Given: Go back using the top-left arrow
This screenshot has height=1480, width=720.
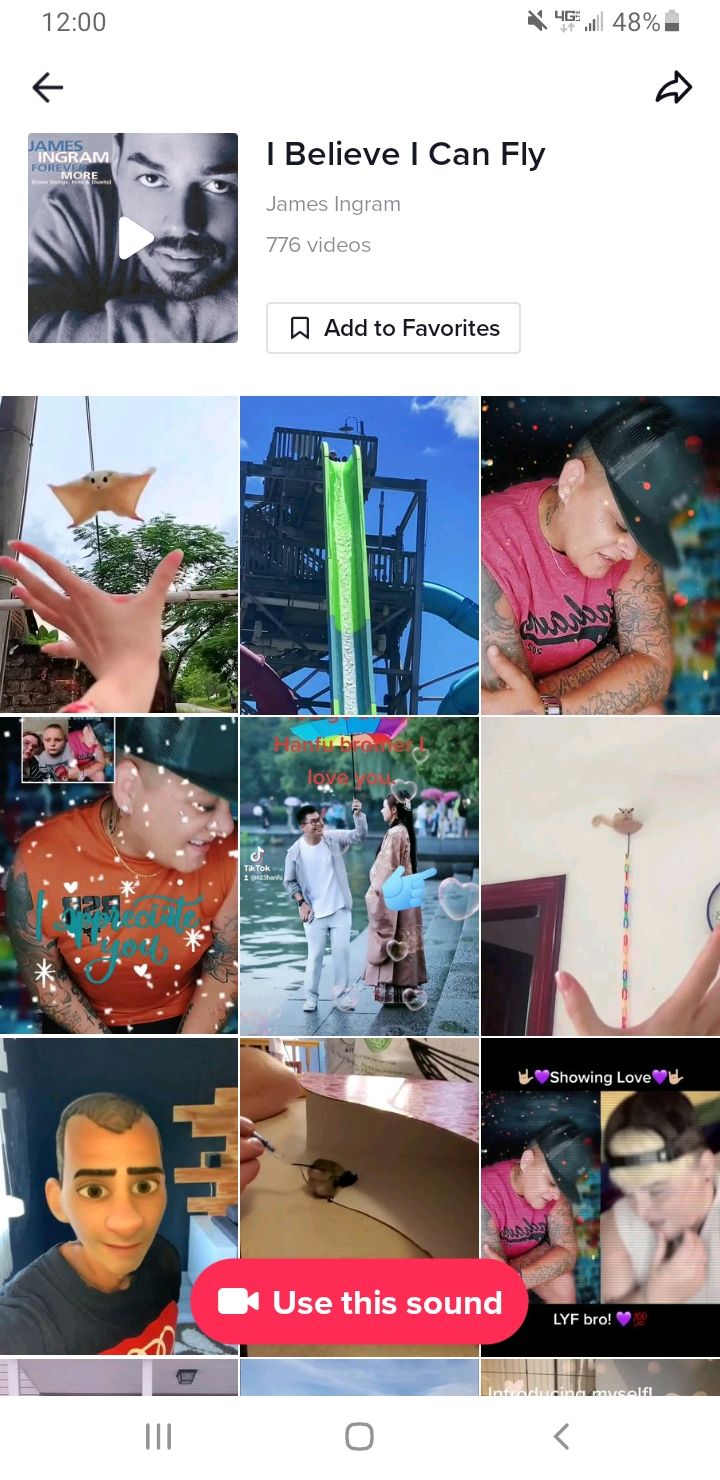Looking at the screenshot, I should tap(47, 88).
